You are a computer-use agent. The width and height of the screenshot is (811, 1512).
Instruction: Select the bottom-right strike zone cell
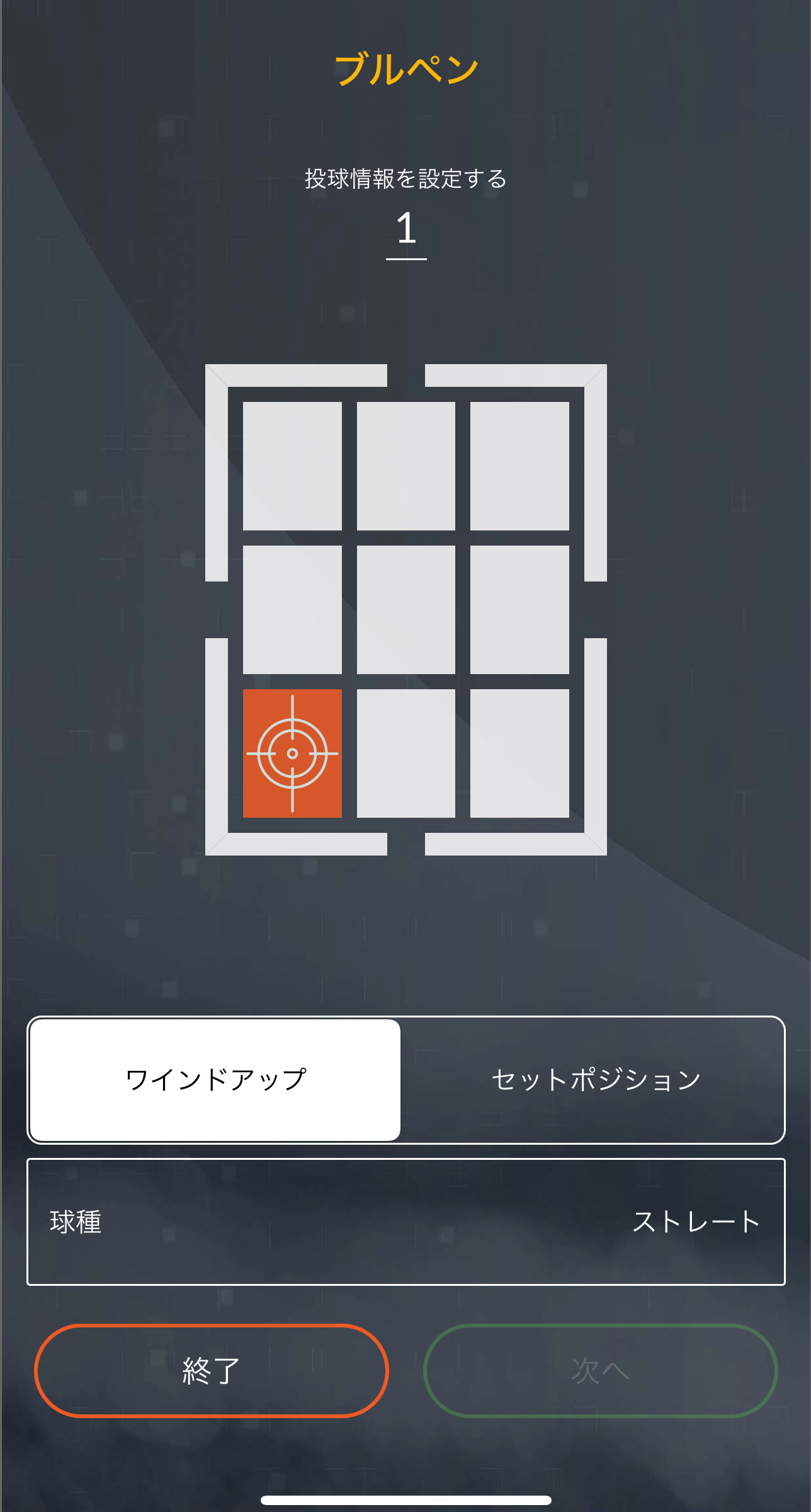click(519, 753)
